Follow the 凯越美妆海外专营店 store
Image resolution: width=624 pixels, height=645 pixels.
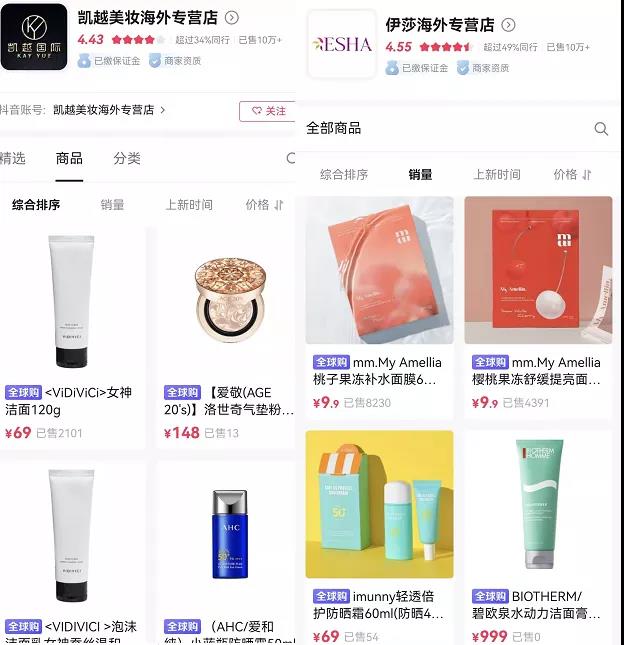point(267,111)
